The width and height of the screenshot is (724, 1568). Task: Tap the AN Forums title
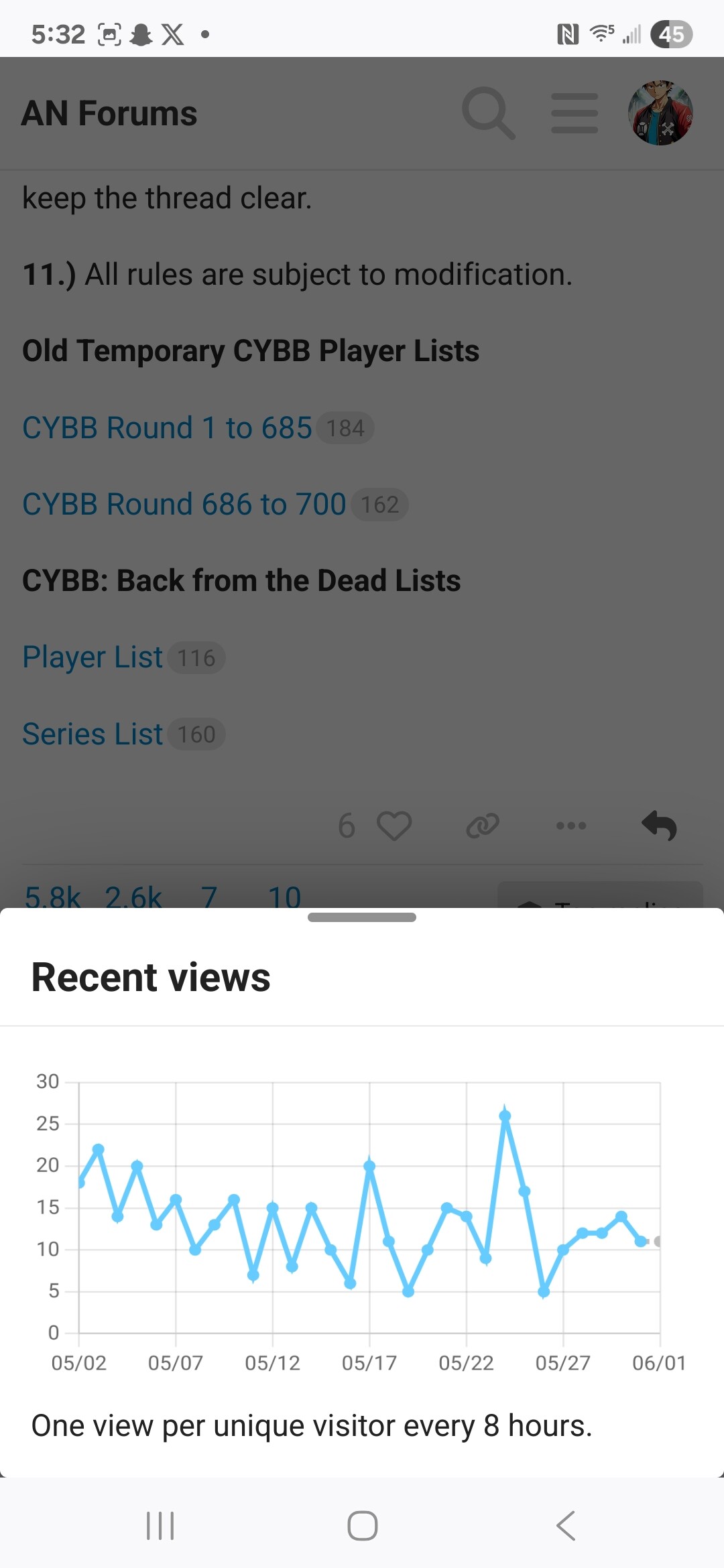coord(110,113)
